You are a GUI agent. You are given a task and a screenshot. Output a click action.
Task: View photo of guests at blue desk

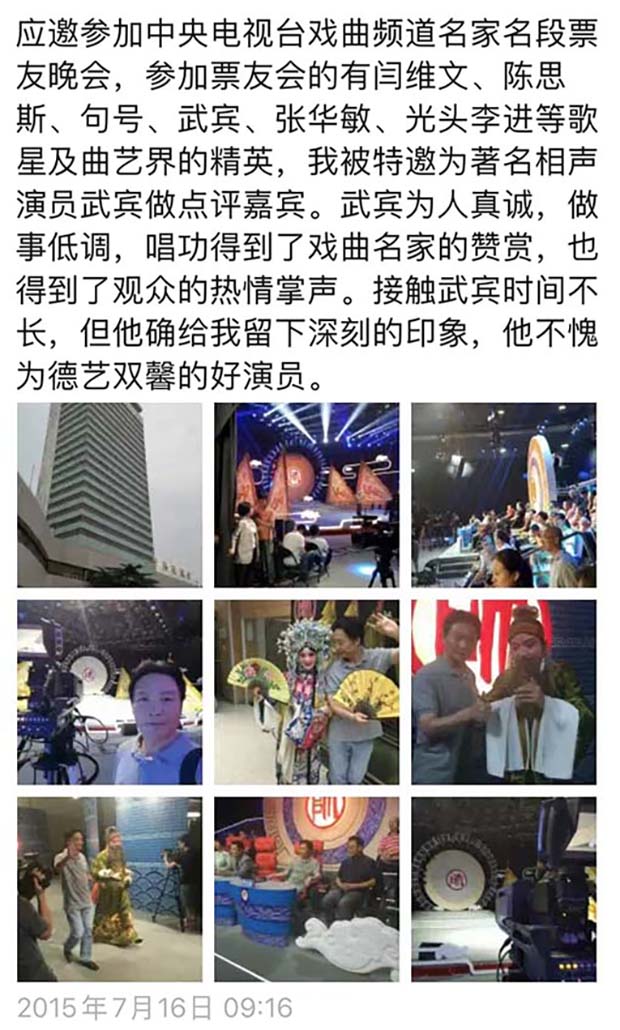pos(306,888)
